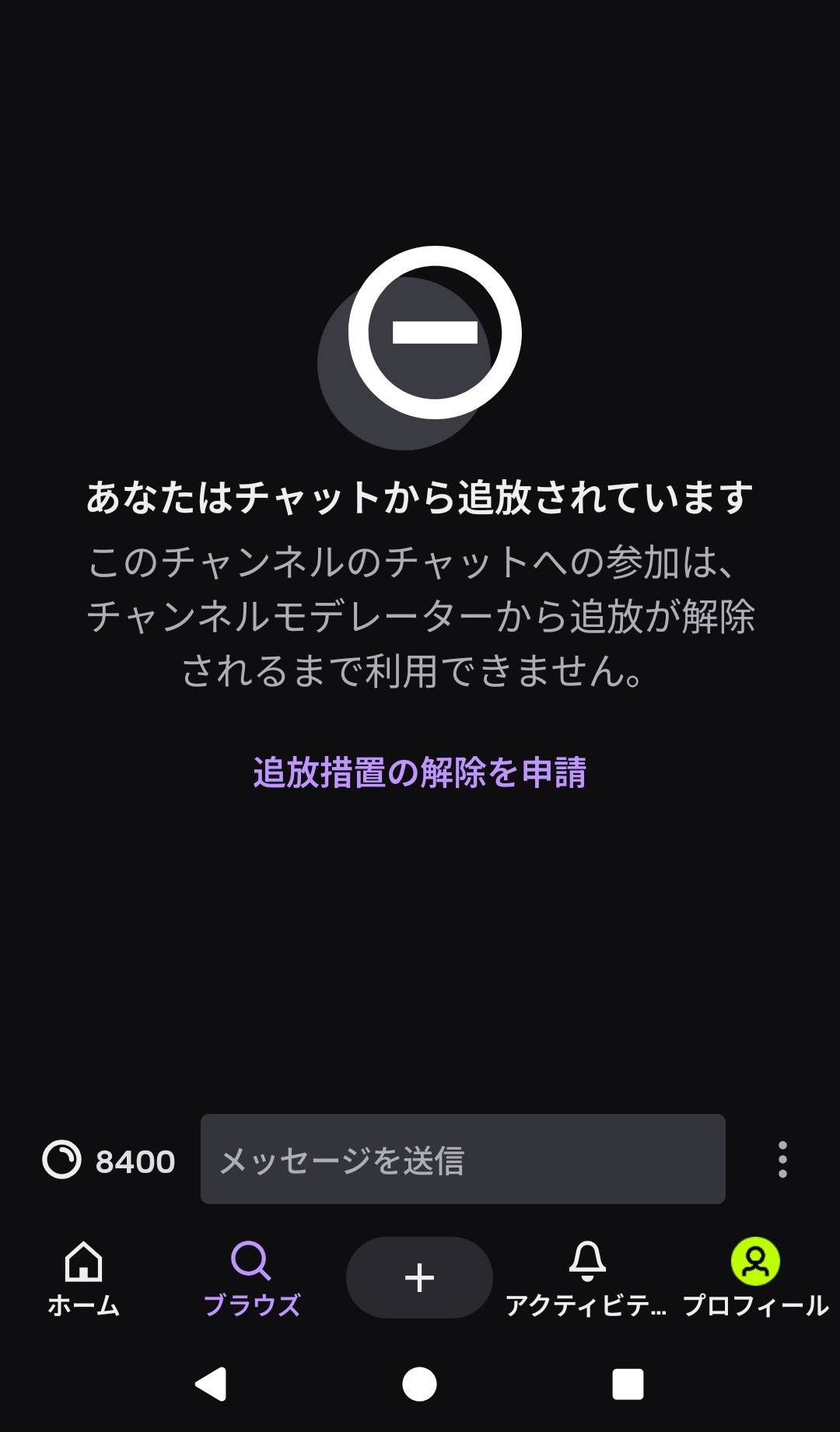Open the channel points balance of 8400
The height and width of the screenshot is (1432, 840).
[108, 1161]
